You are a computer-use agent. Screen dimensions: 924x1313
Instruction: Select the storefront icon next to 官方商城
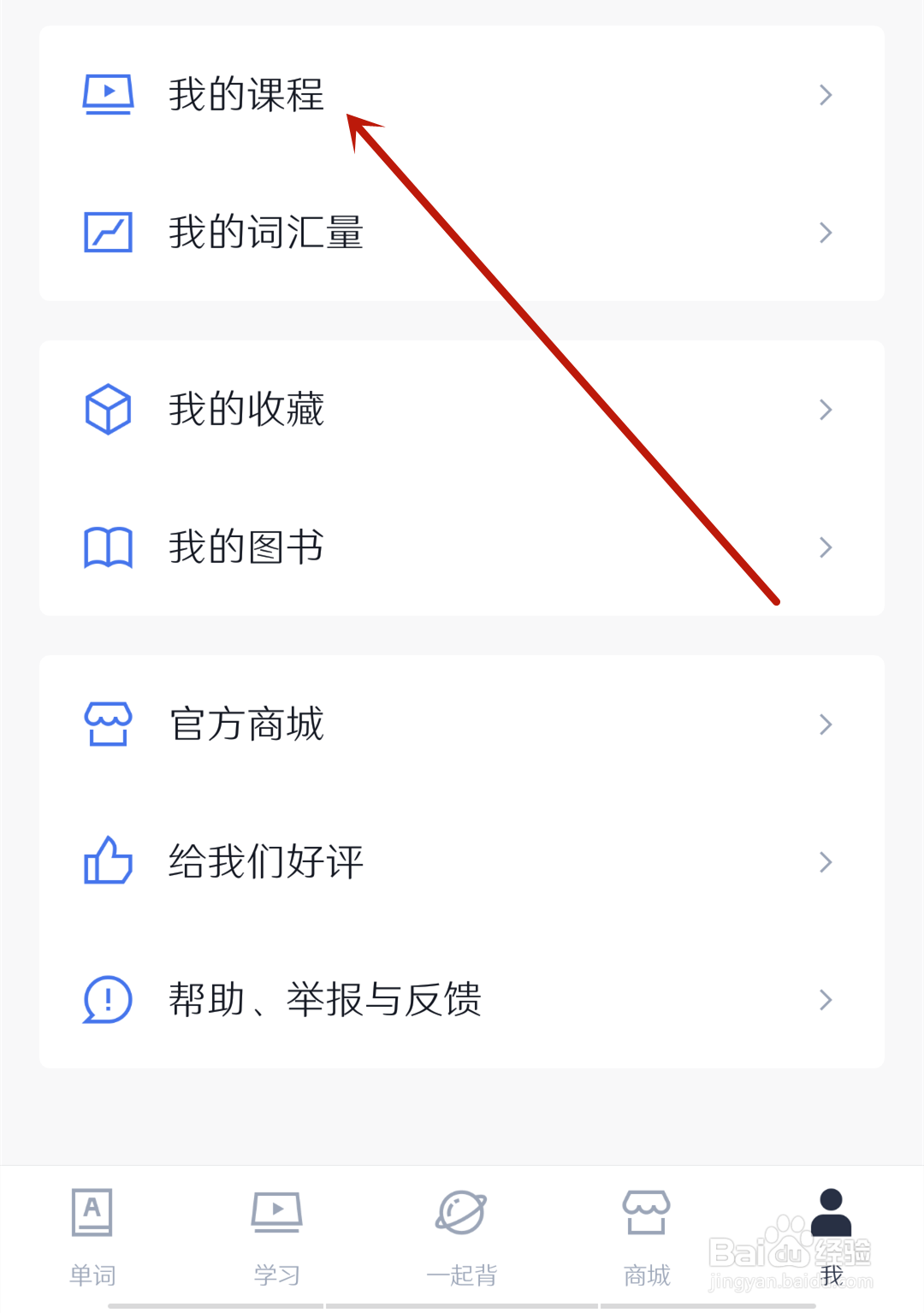(x=108, y=724)
